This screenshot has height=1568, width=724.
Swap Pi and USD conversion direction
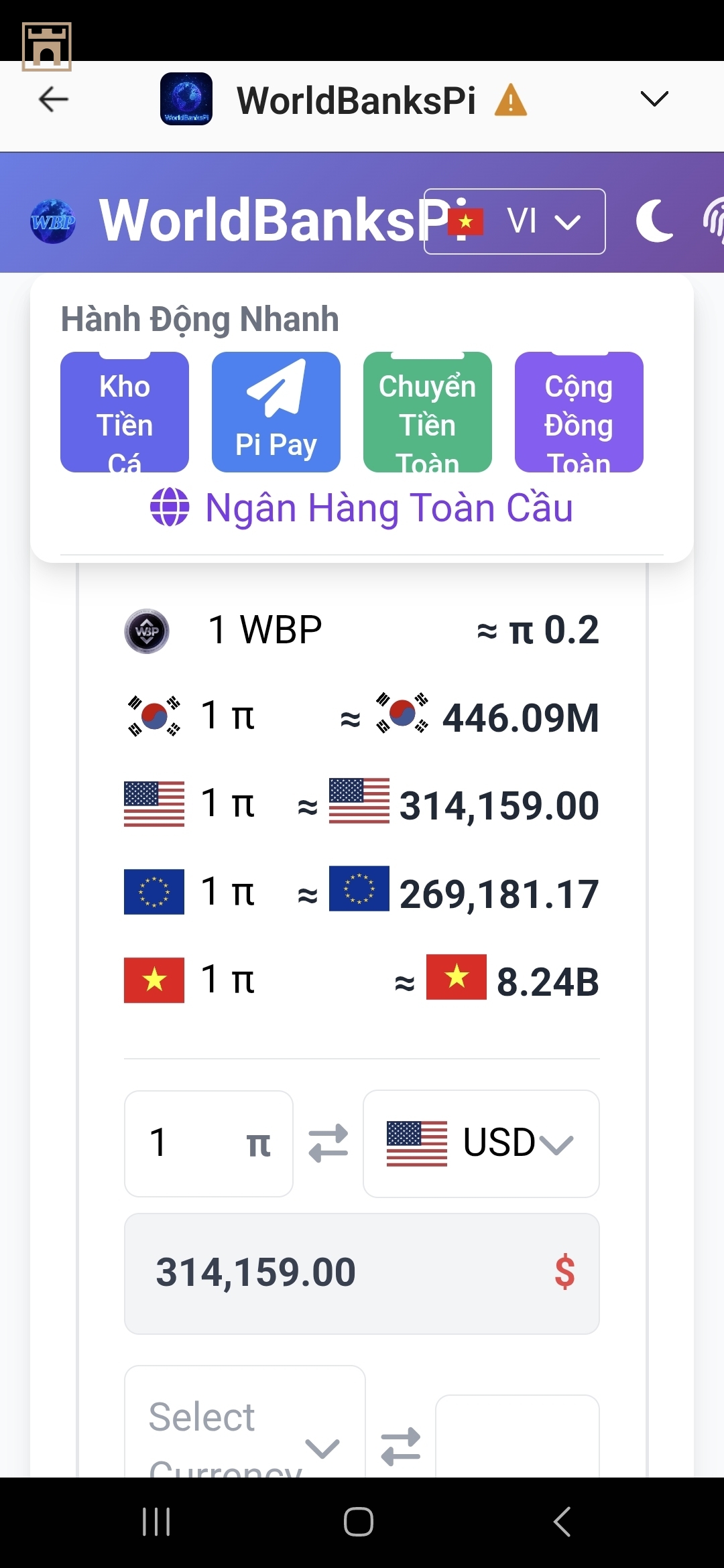pyautogui.click(x=328, y=1143)
